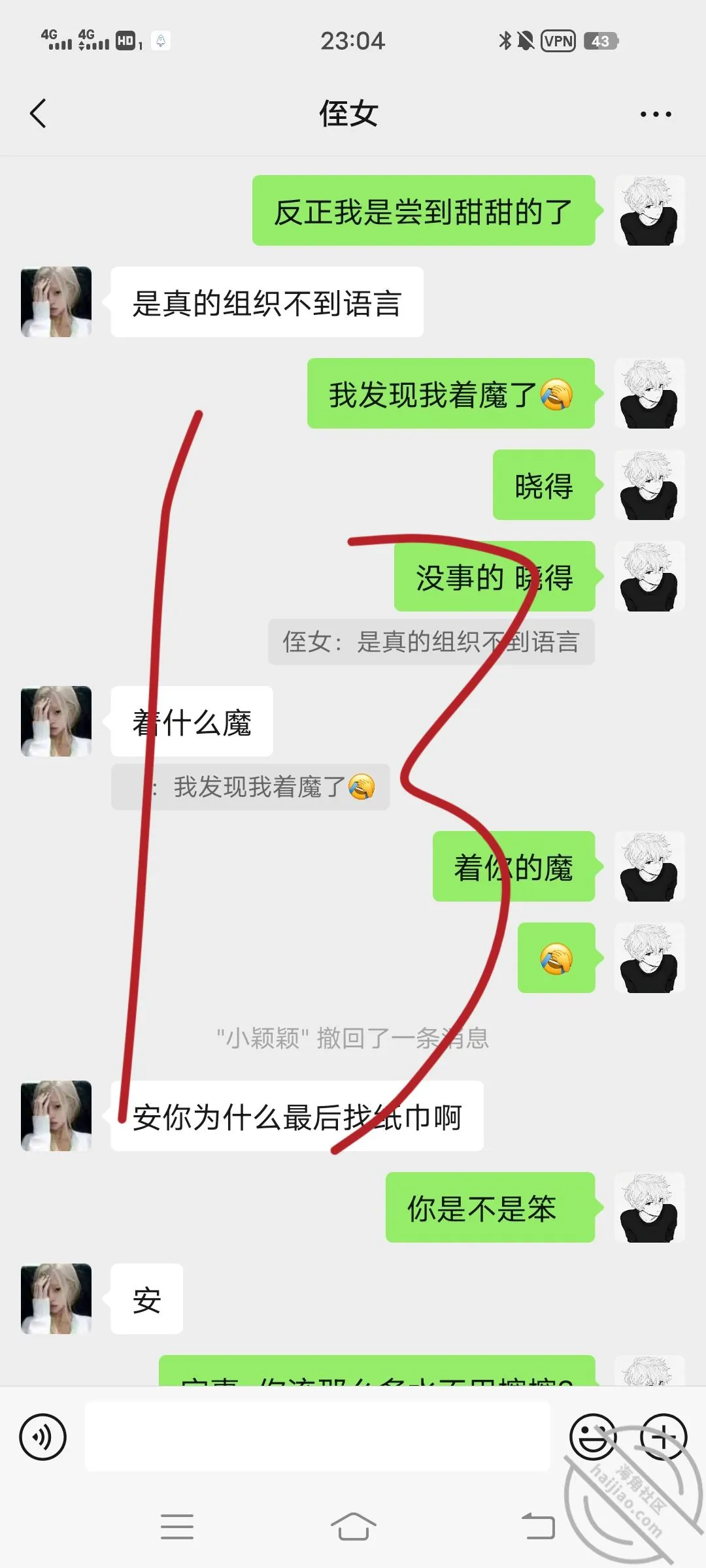The width and height of the screenshot is (706, 1568).
Task: Open the recent apps menu button
Action: pos(177,1527)
